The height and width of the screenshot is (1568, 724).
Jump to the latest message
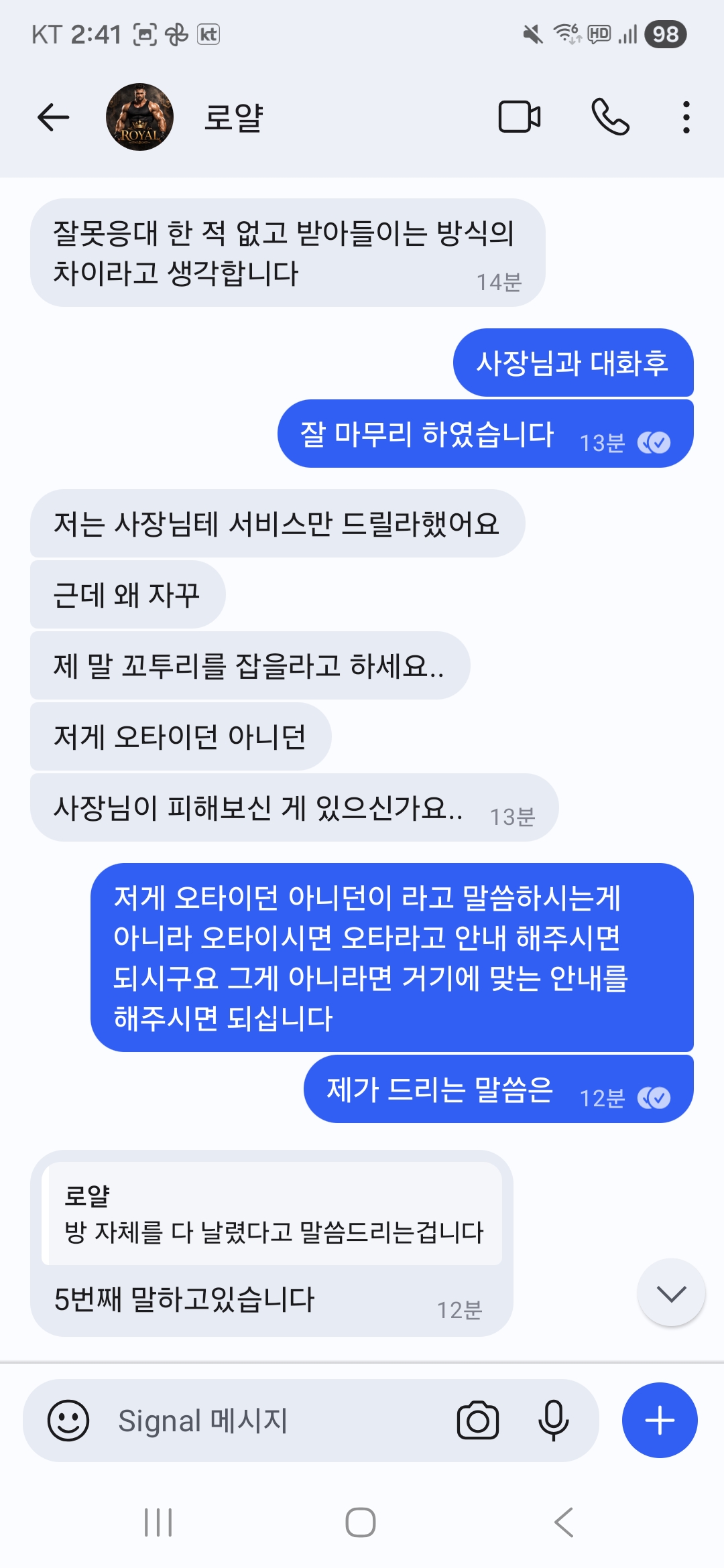point(671,1293)
